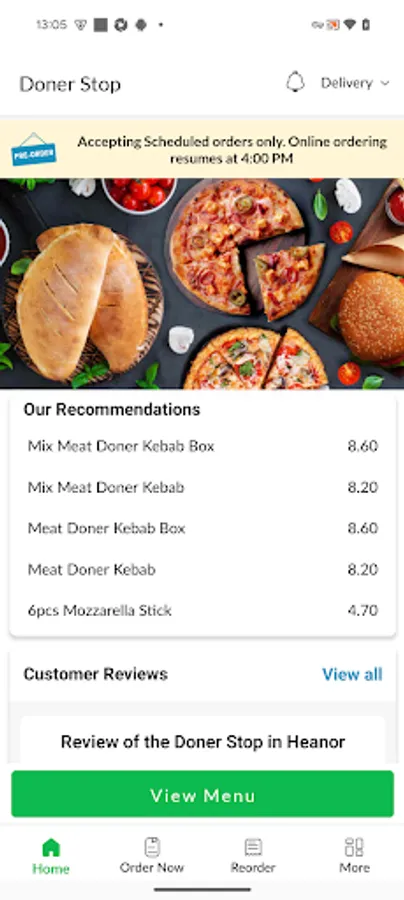This screenshot has width=404, height=900.
Task: Select Mix Meat Doner Kebab Box
Action: coord(203,446)
